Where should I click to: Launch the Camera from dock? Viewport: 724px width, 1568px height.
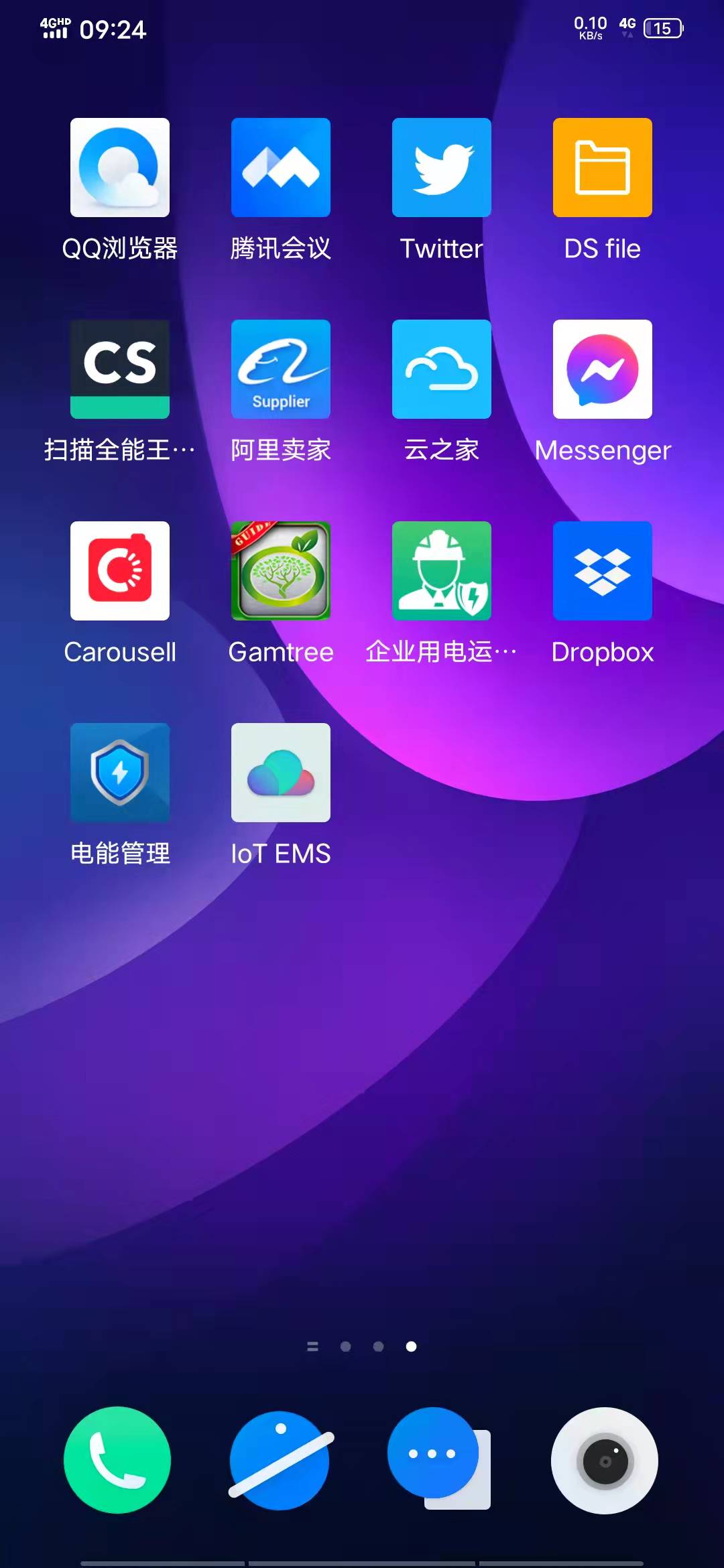[605, 1461]
